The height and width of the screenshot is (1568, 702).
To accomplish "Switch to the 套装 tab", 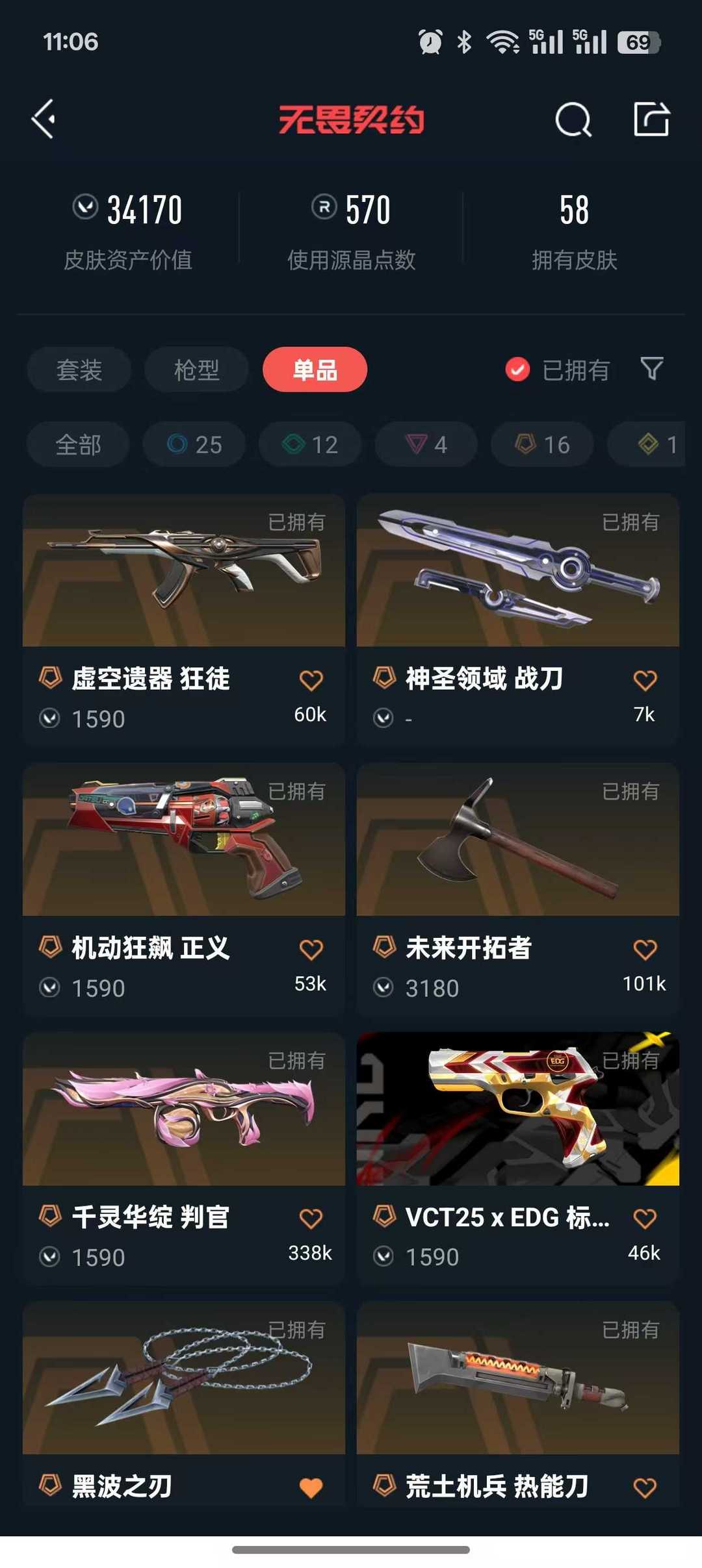I will [x=79, y=370].
